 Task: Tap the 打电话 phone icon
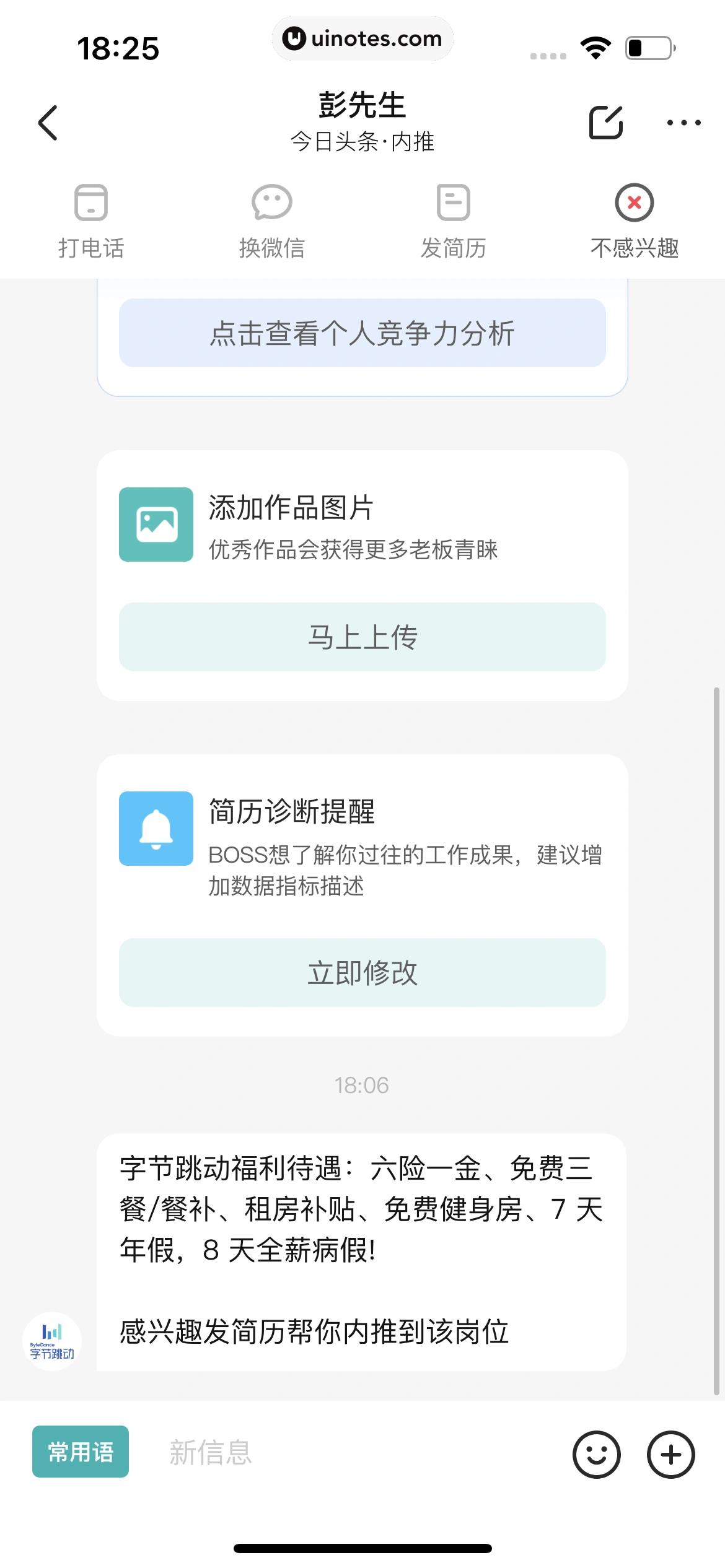(x=90, y=203)
